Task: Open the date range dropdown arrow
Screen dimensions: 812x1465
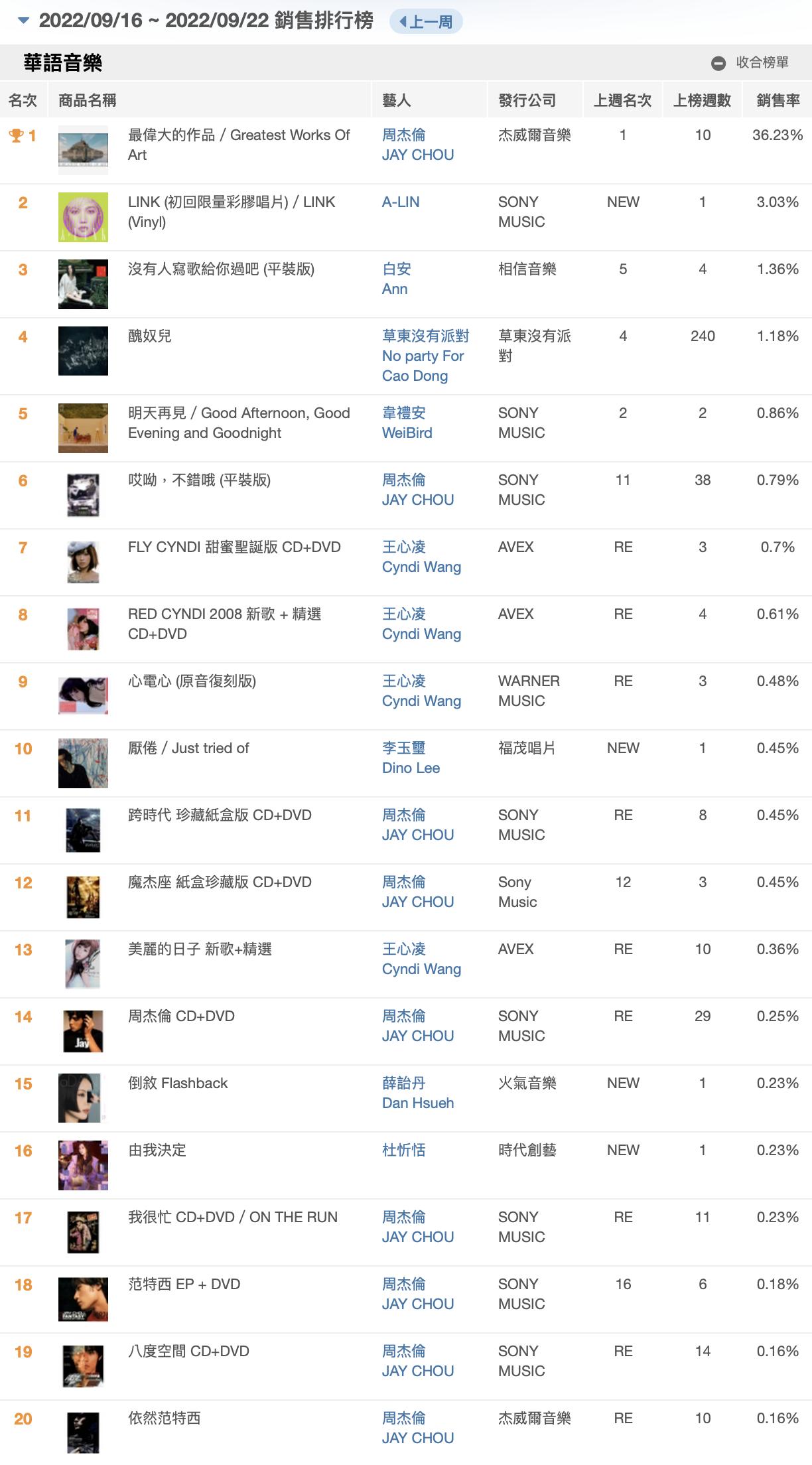Action: pos(24,21)
